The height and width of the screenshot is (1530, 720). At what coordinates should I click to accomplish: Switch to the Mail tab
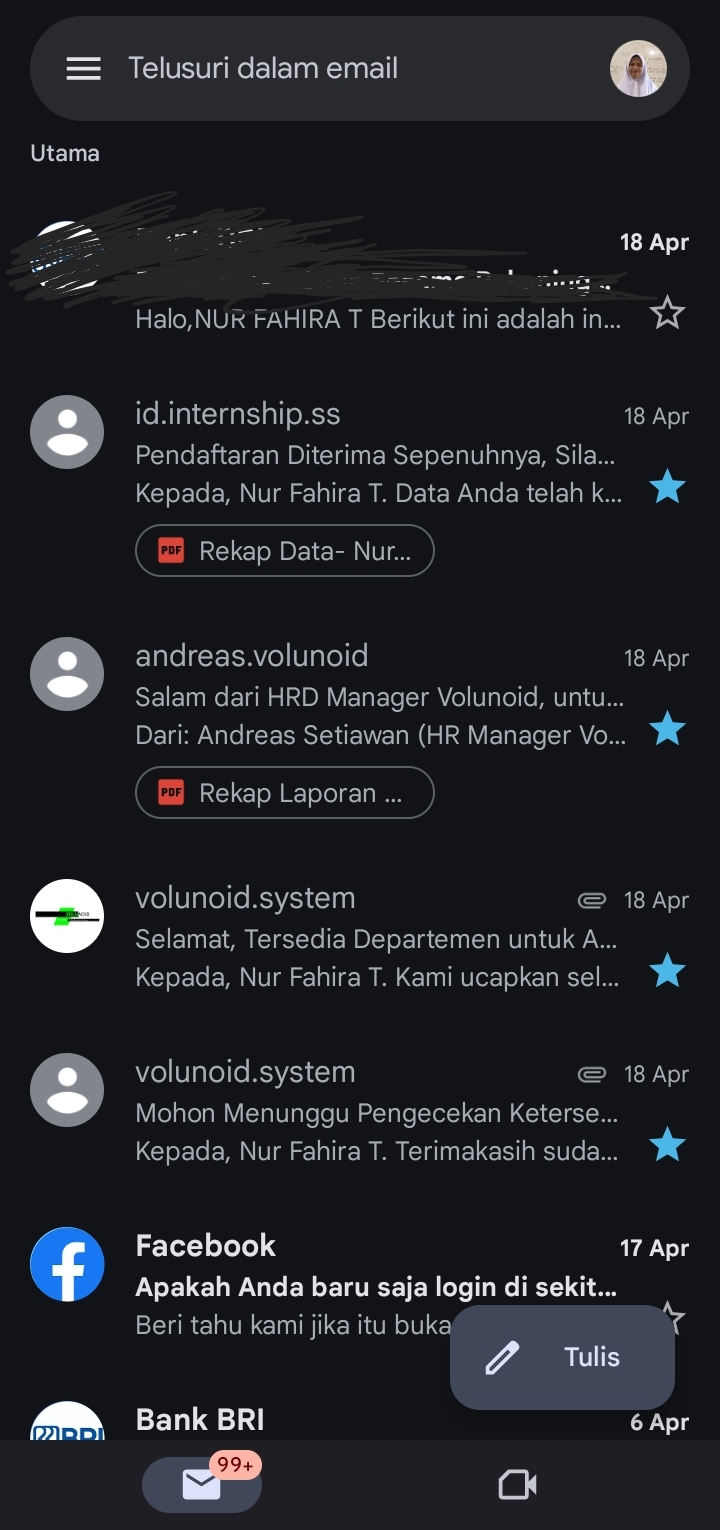(202, 1485)
